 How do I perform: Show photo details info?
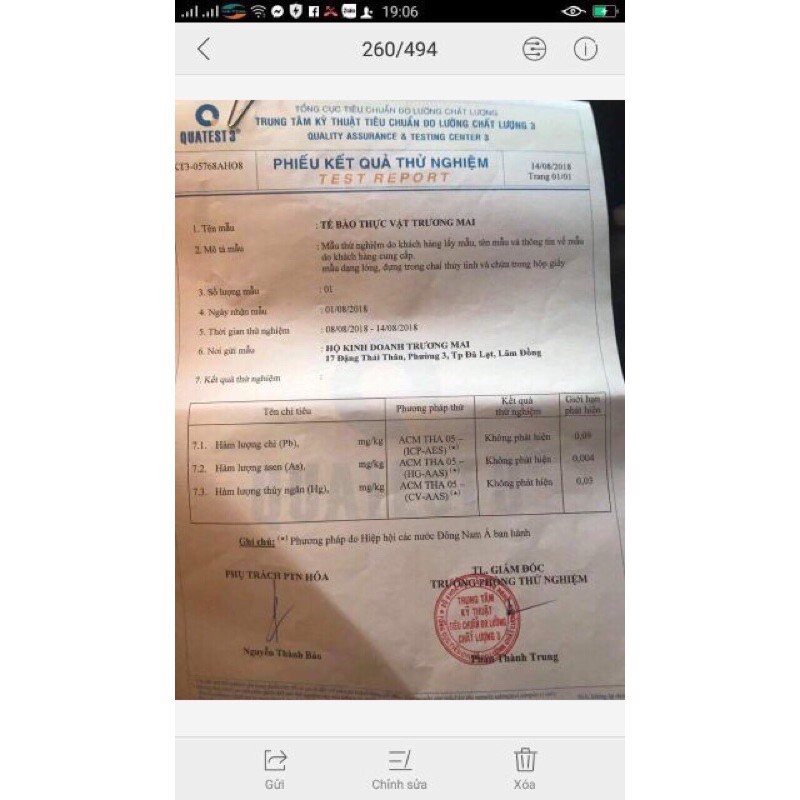[x=585, y=49]
